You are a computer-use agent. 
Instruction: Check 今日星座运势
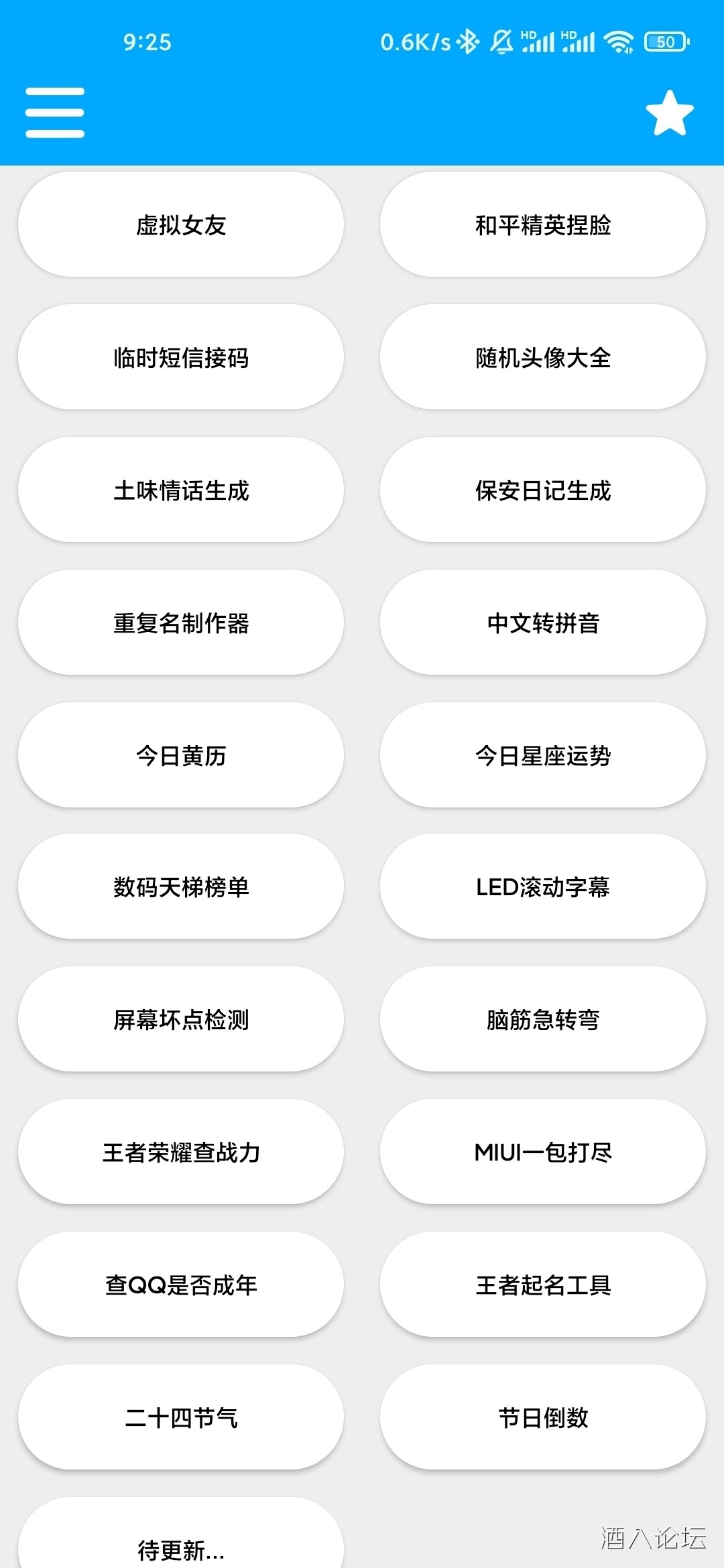click(x=543, y=755)
